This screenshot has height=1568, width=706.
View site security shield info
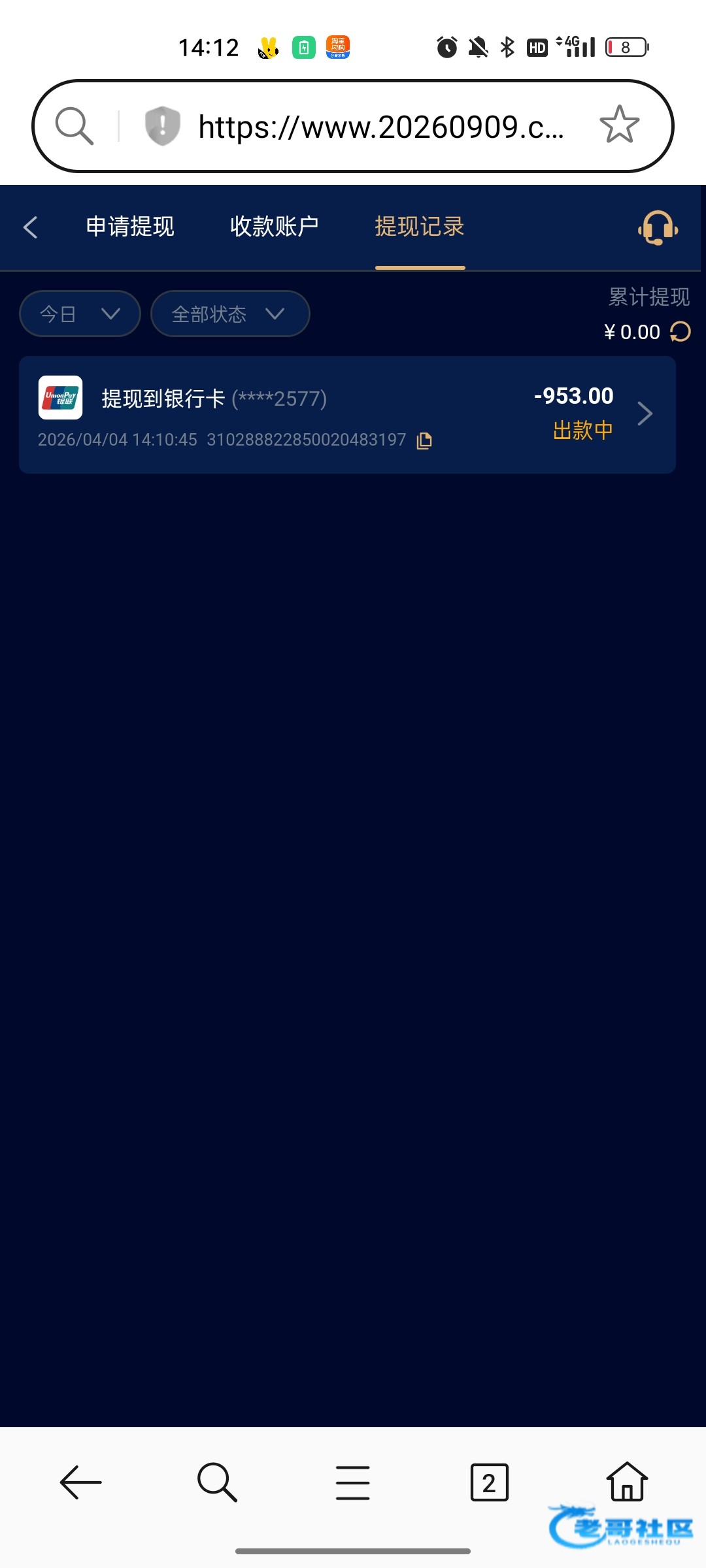[162, 125]
